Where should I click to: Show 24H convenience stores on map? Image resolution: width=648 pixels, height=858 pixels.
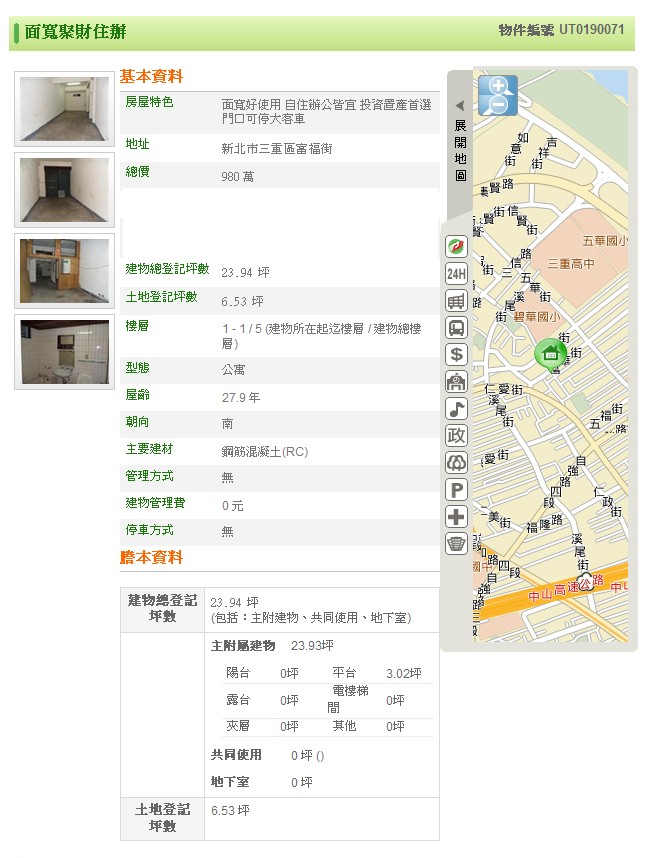point(456,274)
